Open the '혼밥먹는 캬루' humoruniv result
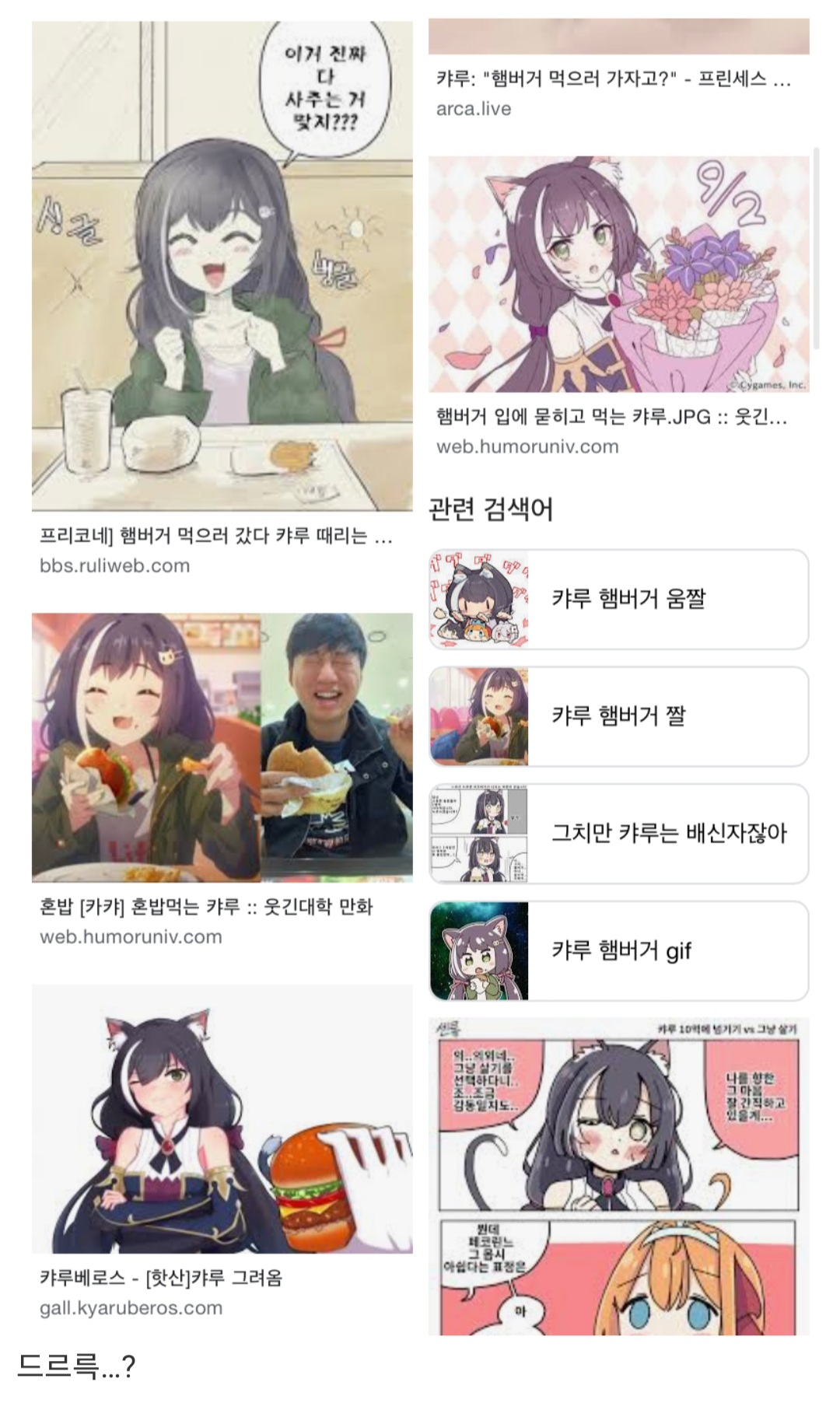 tap(222, 747)
